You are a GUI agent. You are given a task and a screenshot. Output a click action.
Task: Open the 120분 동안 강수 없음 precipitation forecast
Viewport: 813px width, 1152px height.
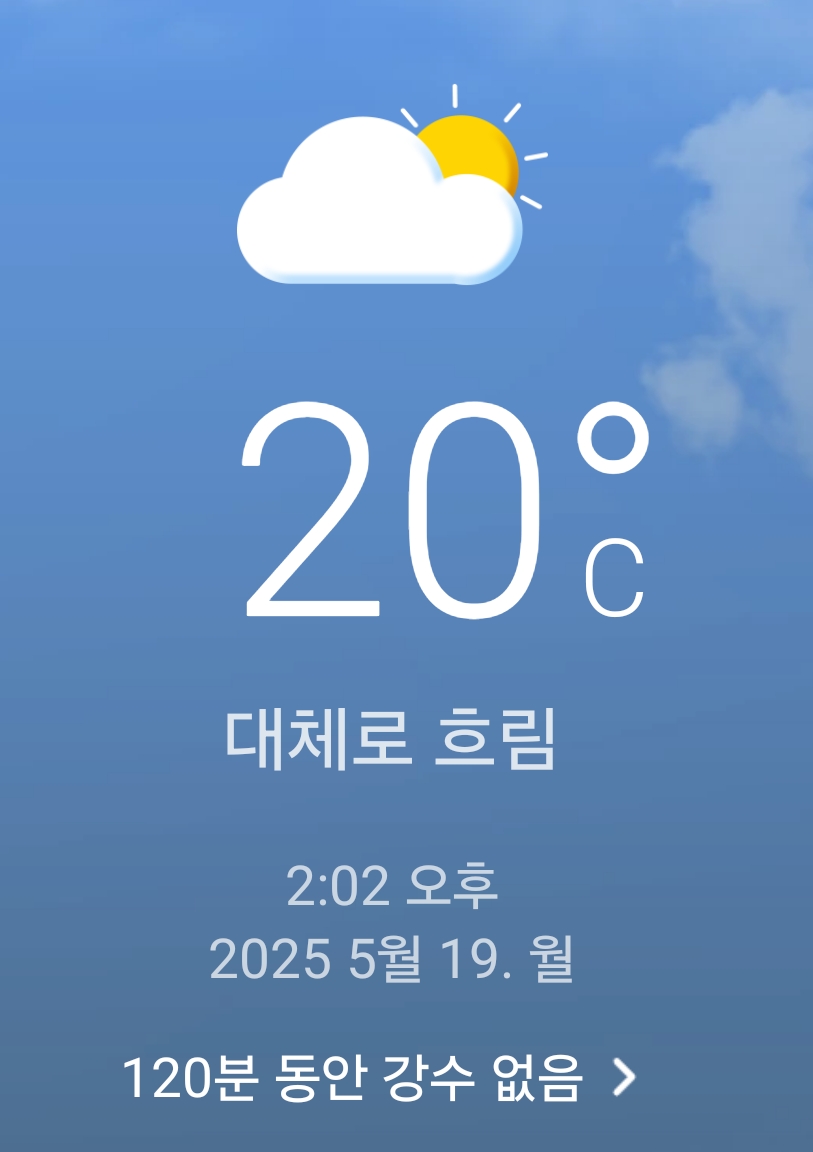[378, 1078]
